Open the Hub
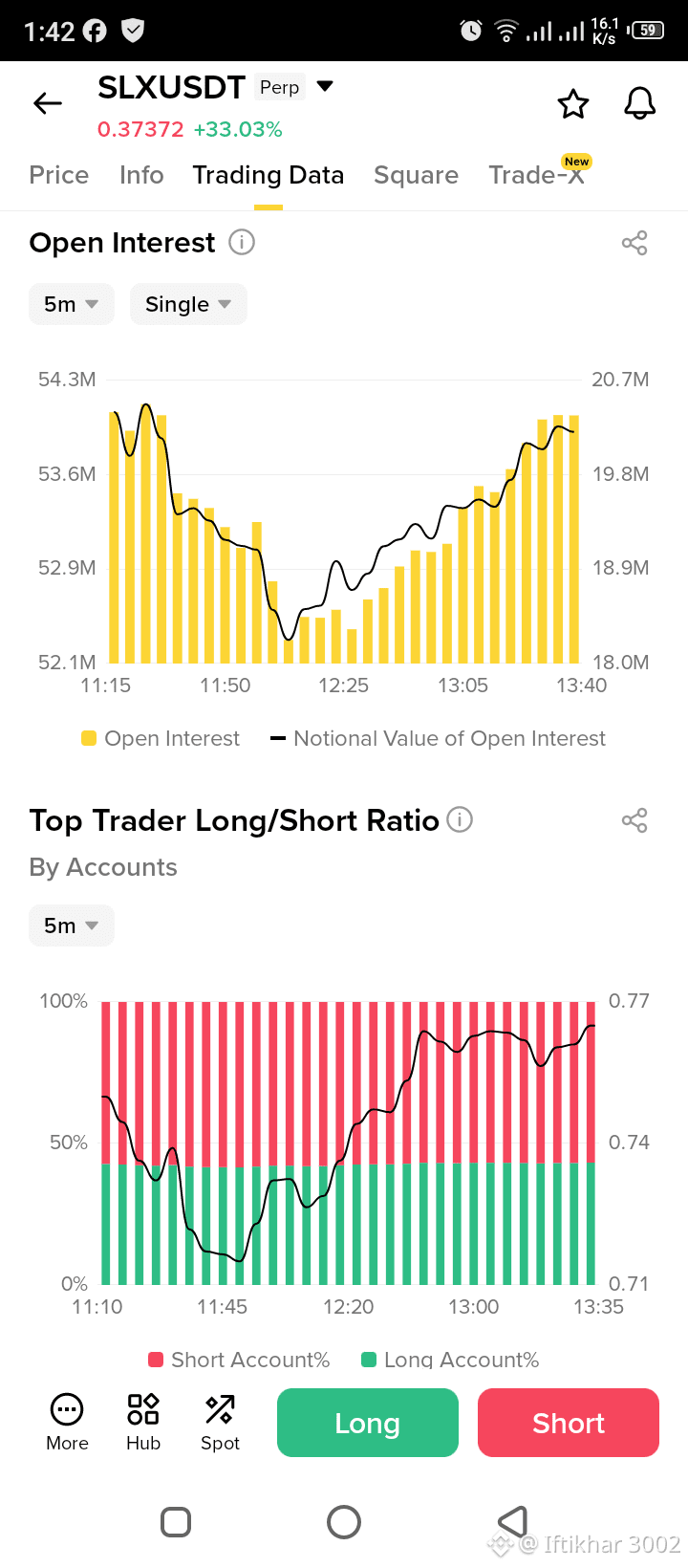This screenshot has height=1568, width=688. coord(143,1422)
